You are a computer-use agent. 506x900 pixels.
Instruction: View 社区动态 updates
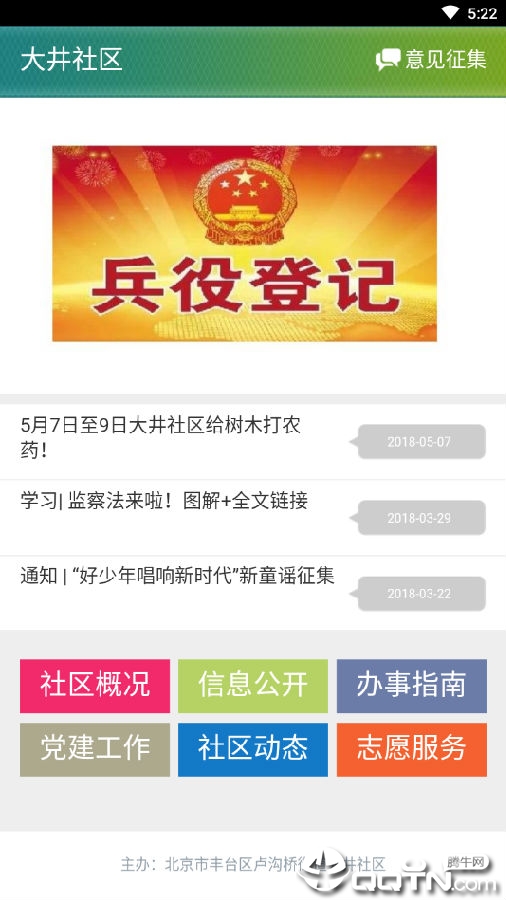click(253, 750)
